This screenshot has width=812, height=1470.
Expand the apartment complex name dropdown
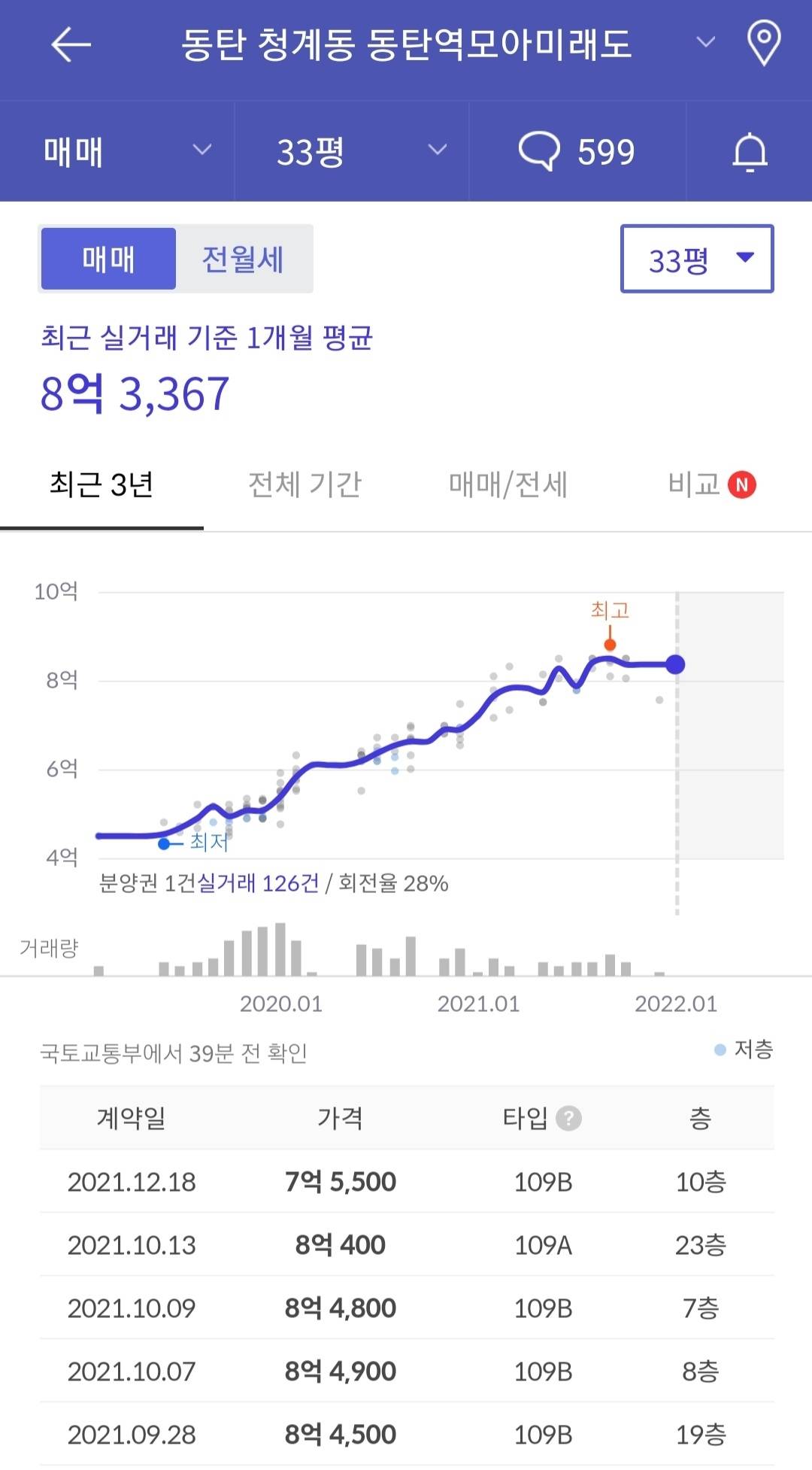pos(705,43)
